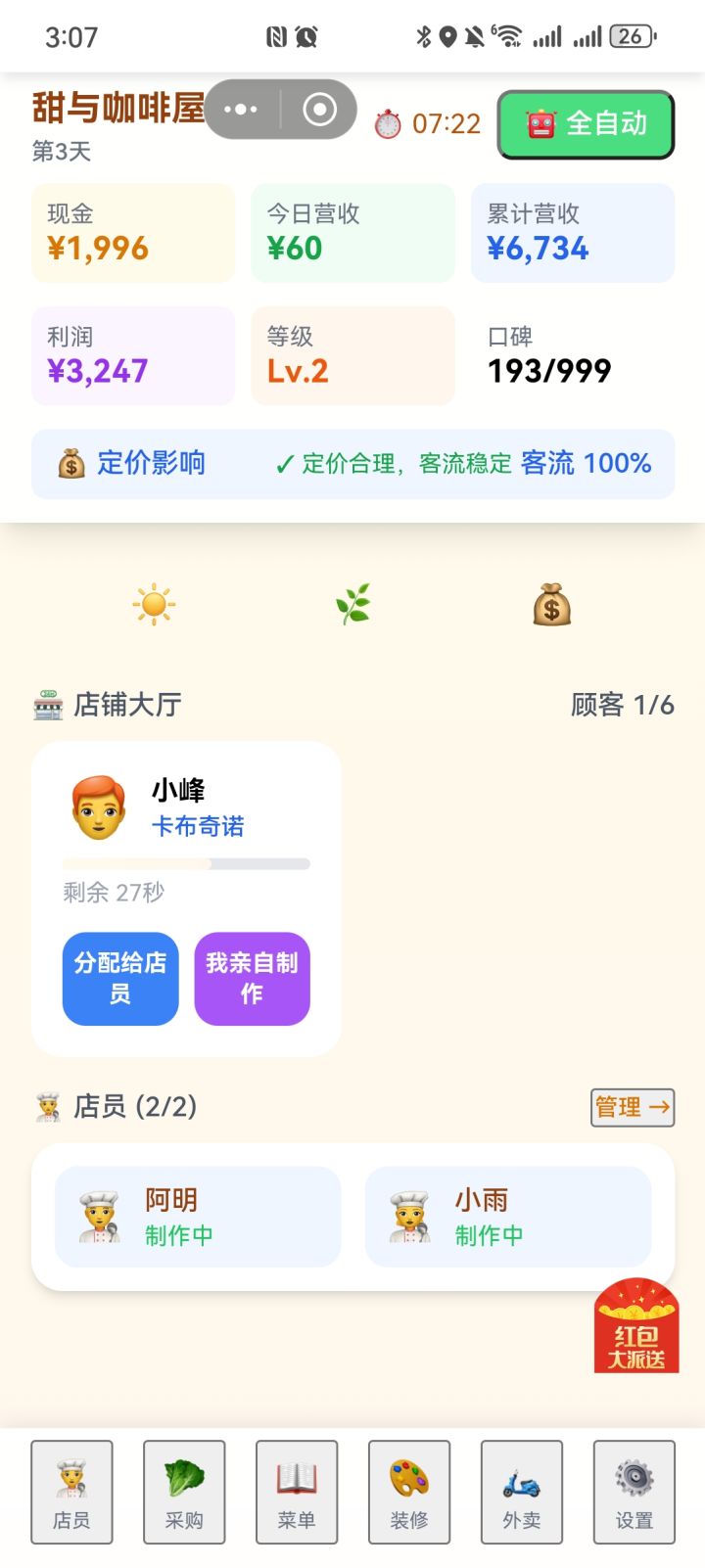
Task: Open the 外卖 delivery scooter icon
Action: coord(521,1493)
